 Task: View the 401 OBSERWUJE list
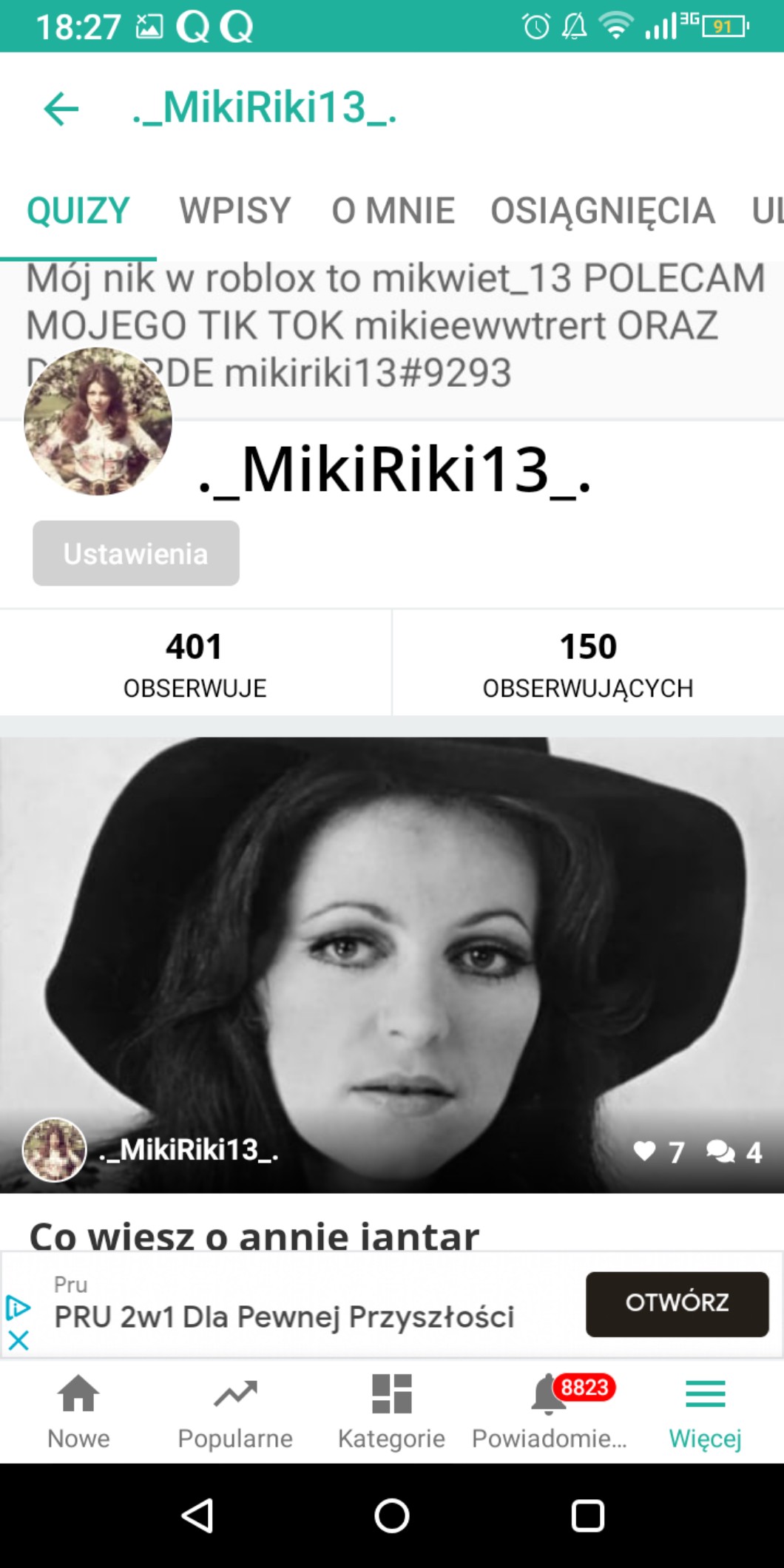coord(195,663)
